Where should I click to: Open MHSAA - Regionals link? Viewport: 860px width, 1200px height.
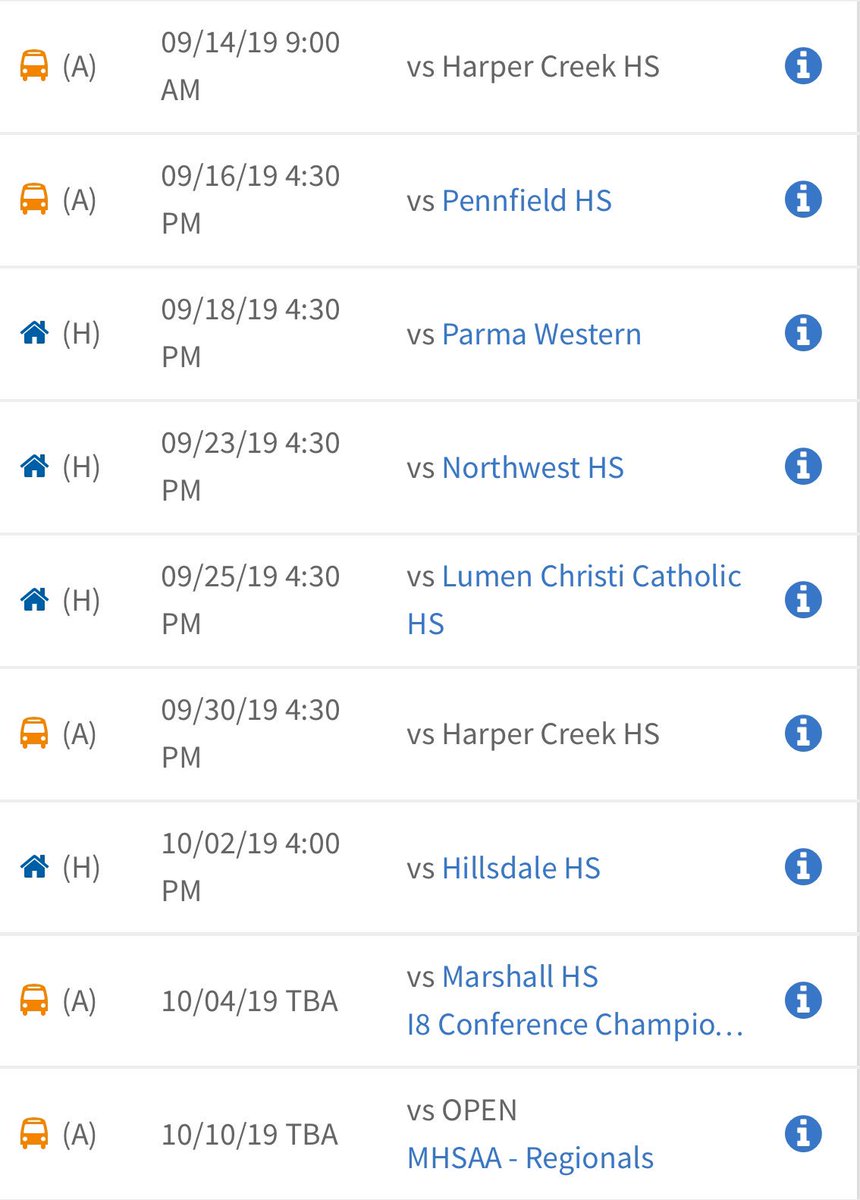click(x=530, y=1158)
